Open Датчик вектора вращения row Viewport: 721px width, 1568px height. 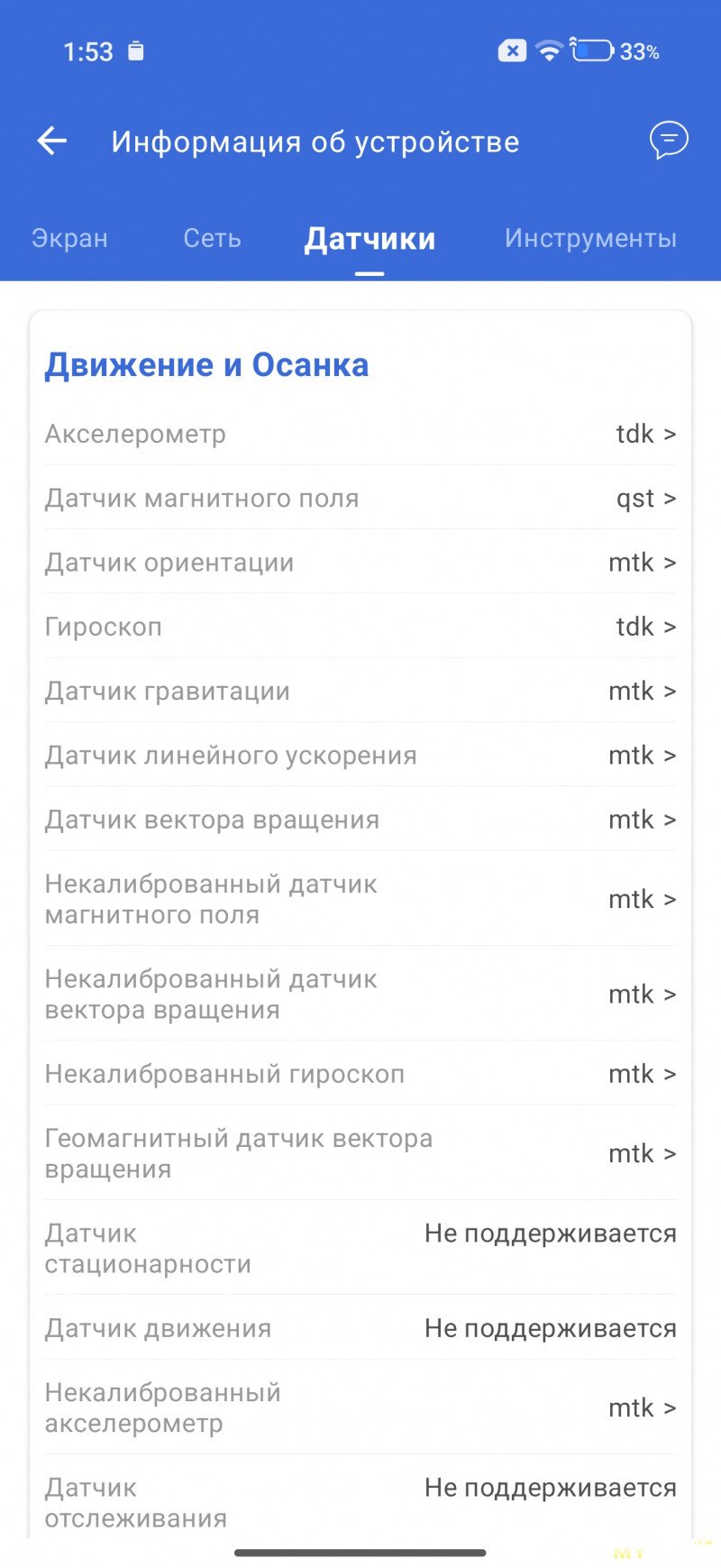click(x=360, y=820)
